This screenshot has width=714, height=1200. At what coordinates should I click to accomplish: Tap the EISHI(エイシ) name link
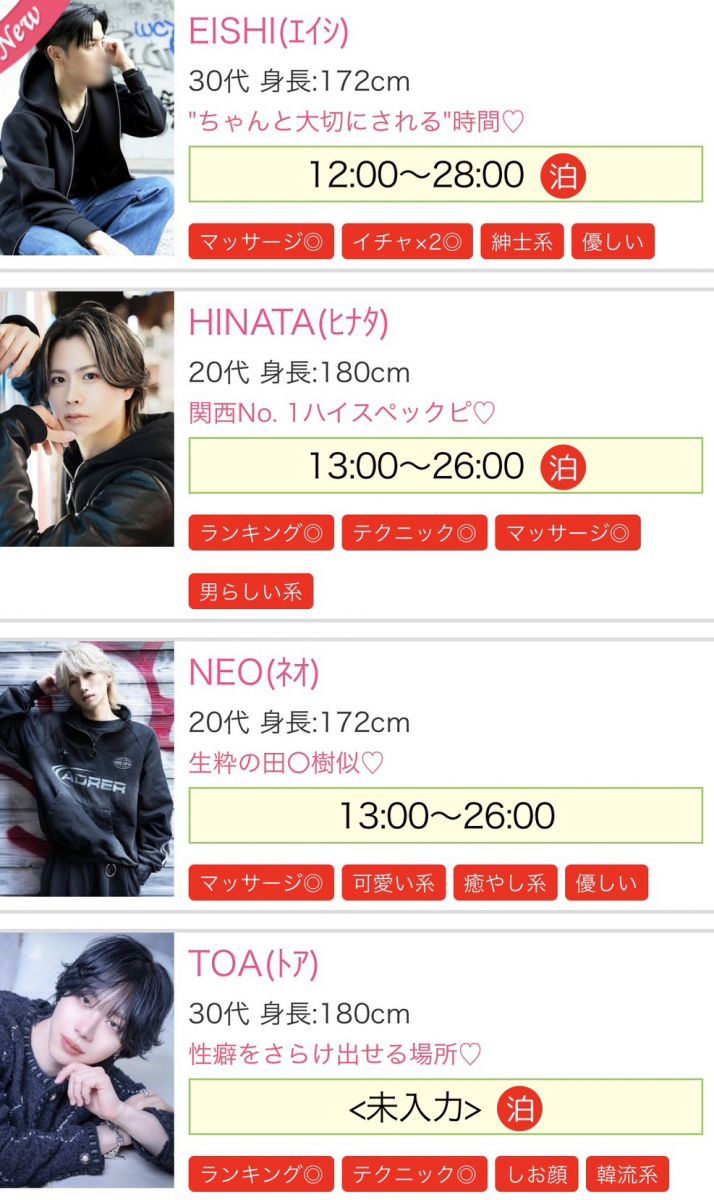coord(269,32)
